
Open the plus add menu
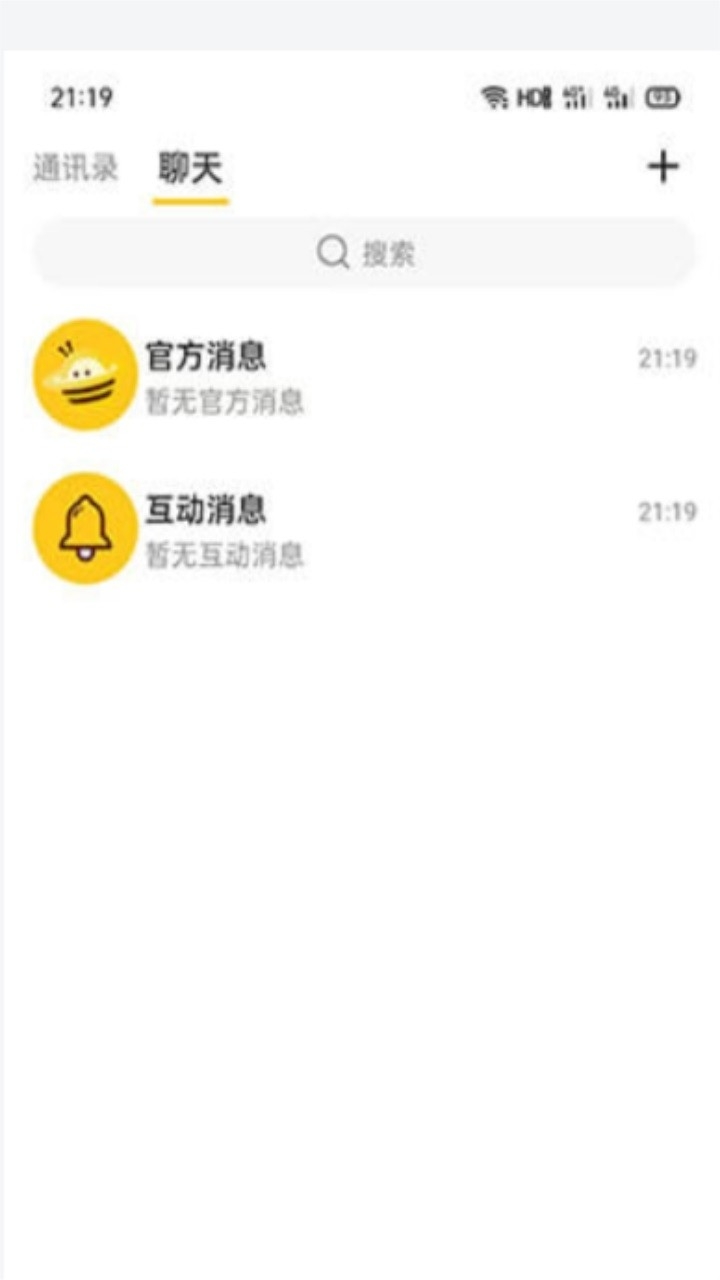[x=662, y=167]
